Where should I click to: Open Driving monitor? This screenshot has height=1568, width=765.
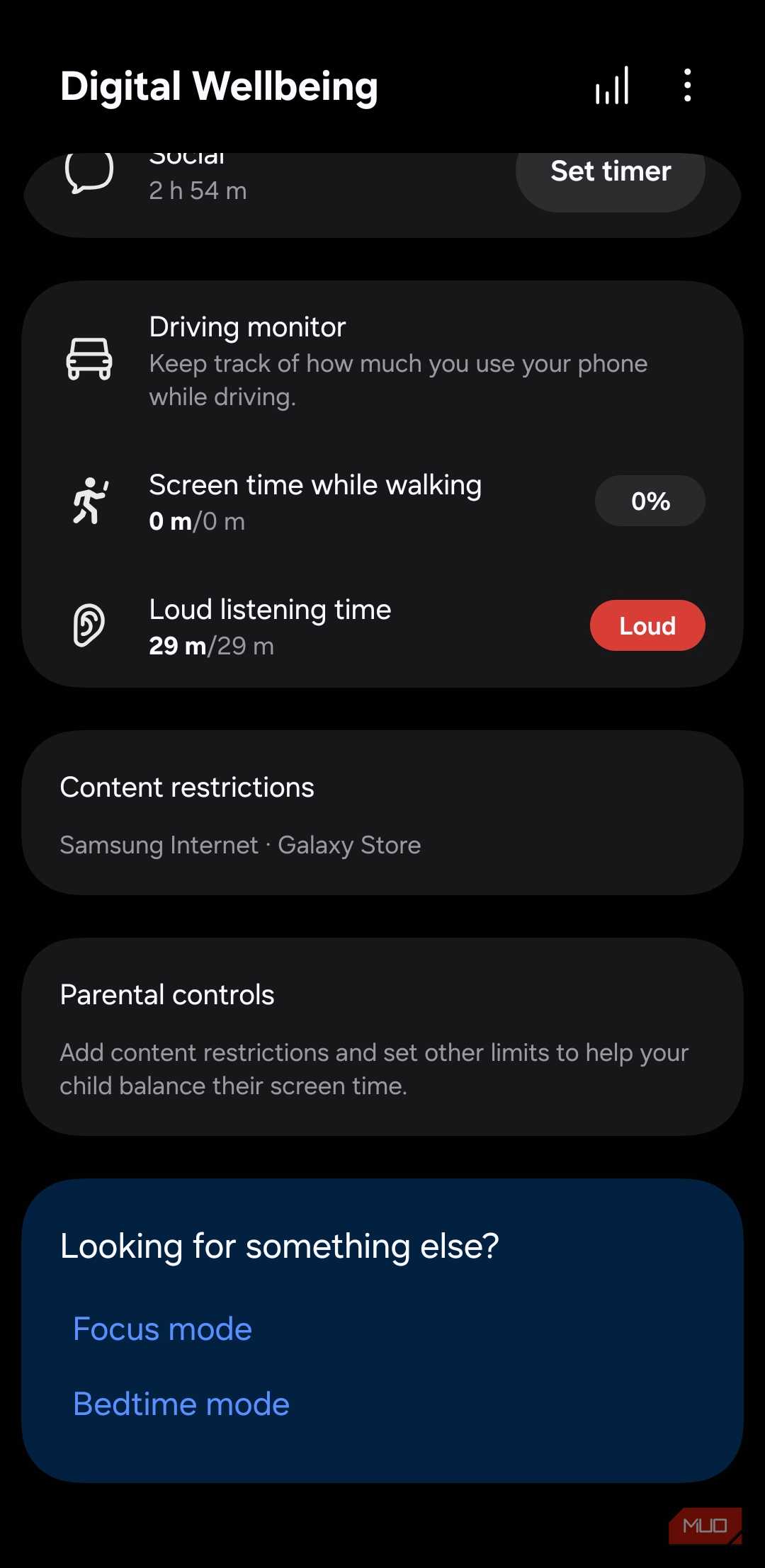point(382,360)
